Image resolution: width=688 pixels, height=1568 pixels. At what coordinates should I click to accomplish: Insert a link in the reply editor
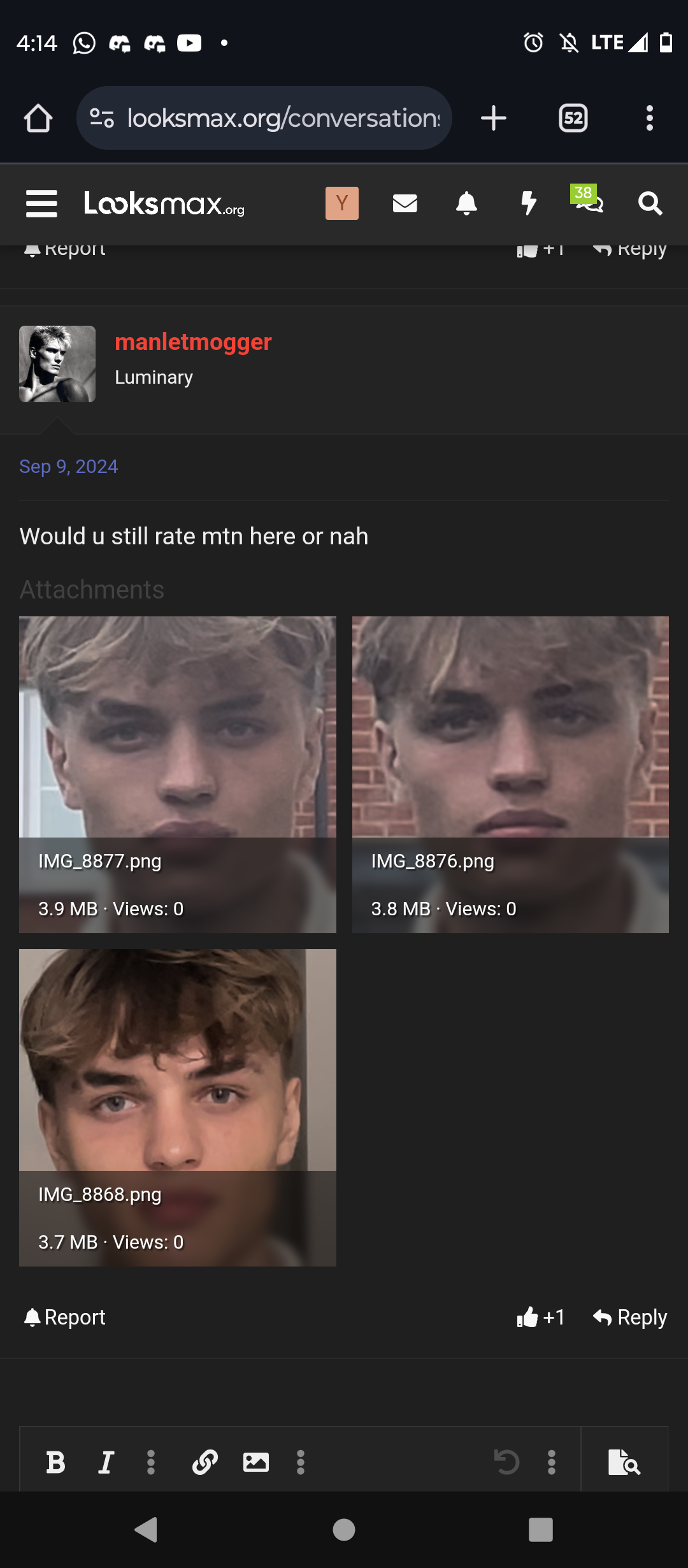tap(205, 1462)
